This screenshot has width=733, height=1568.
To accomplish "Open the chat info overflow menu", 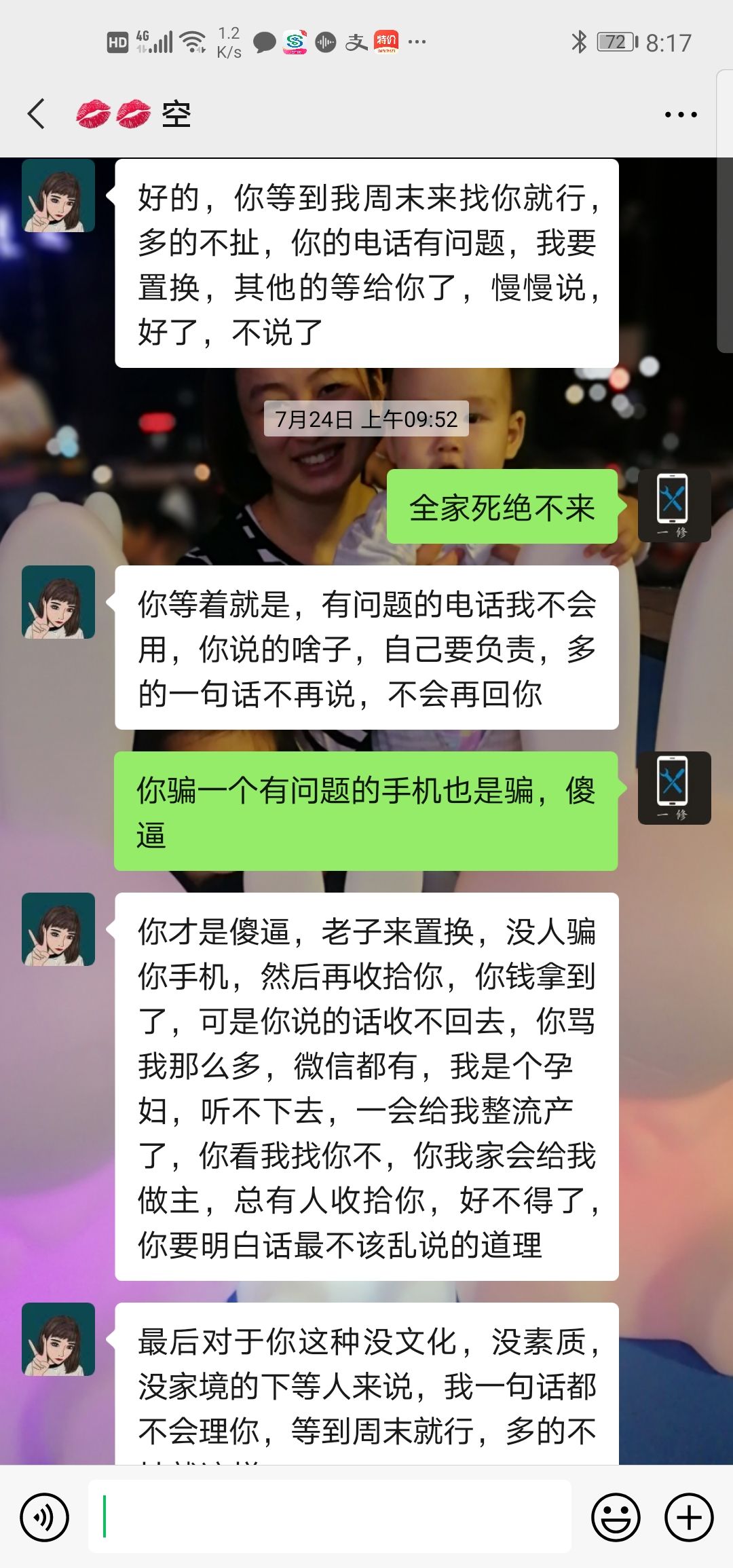I will coord(680,115).
